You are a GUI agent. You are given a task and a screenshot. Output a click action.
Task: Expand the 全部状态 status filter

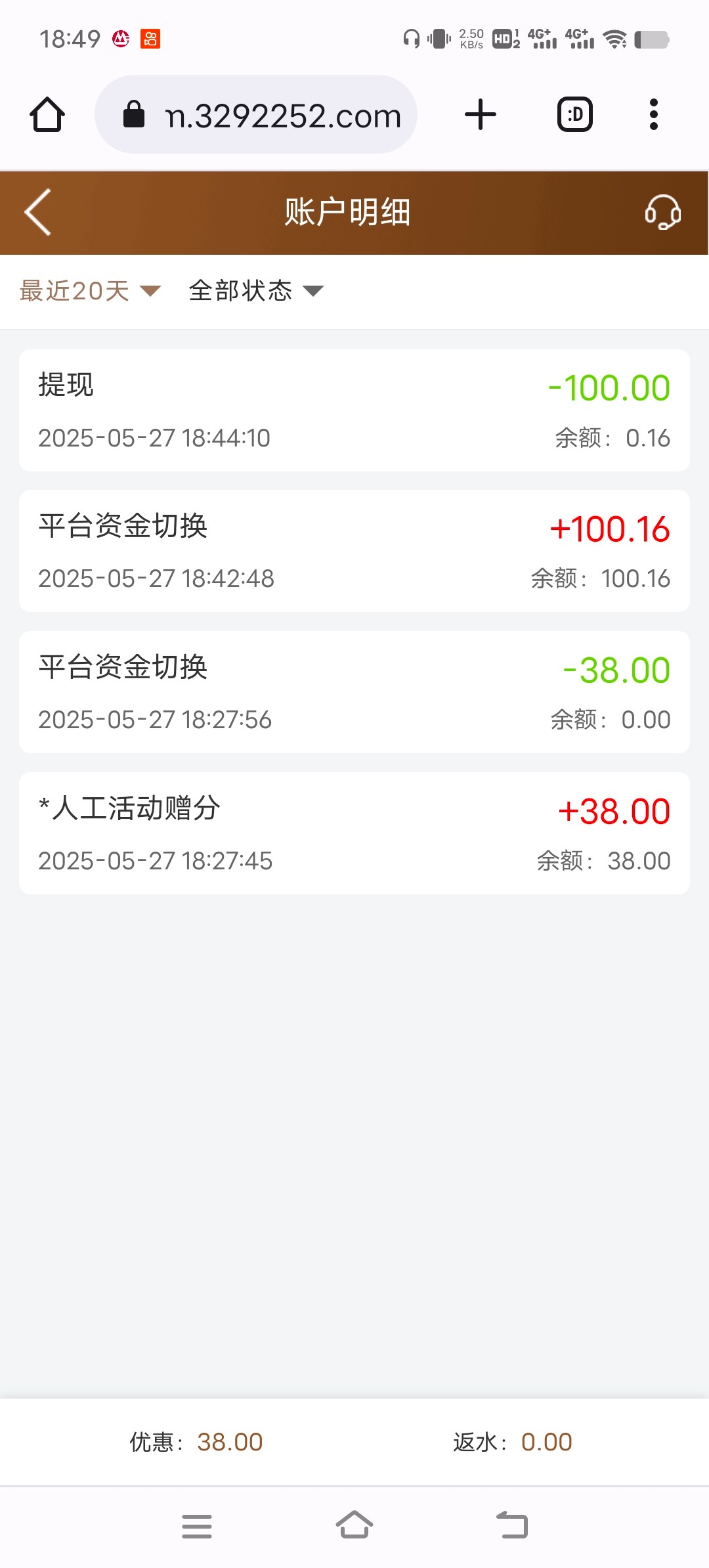pyautogui.click(x=256, y=291)
